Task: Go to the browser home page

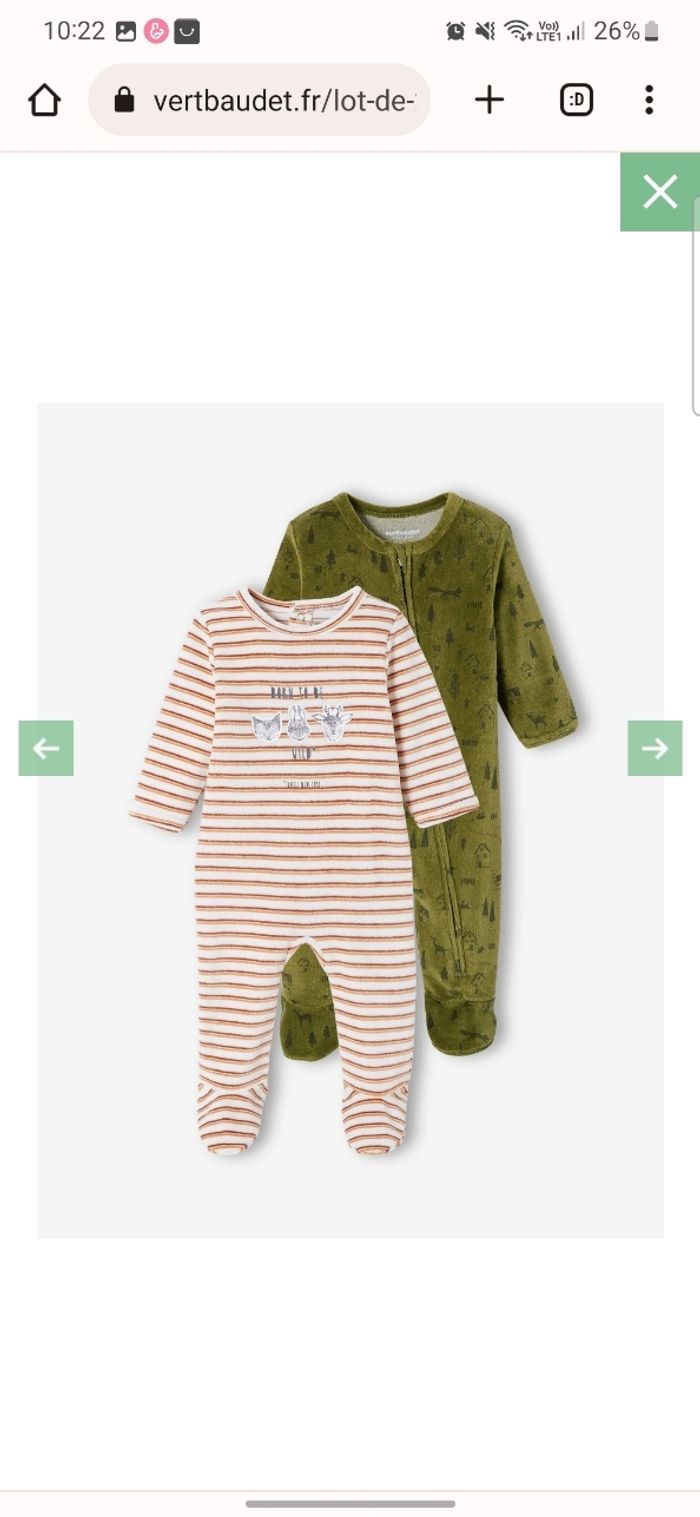Action: click(x=44, y=100)
